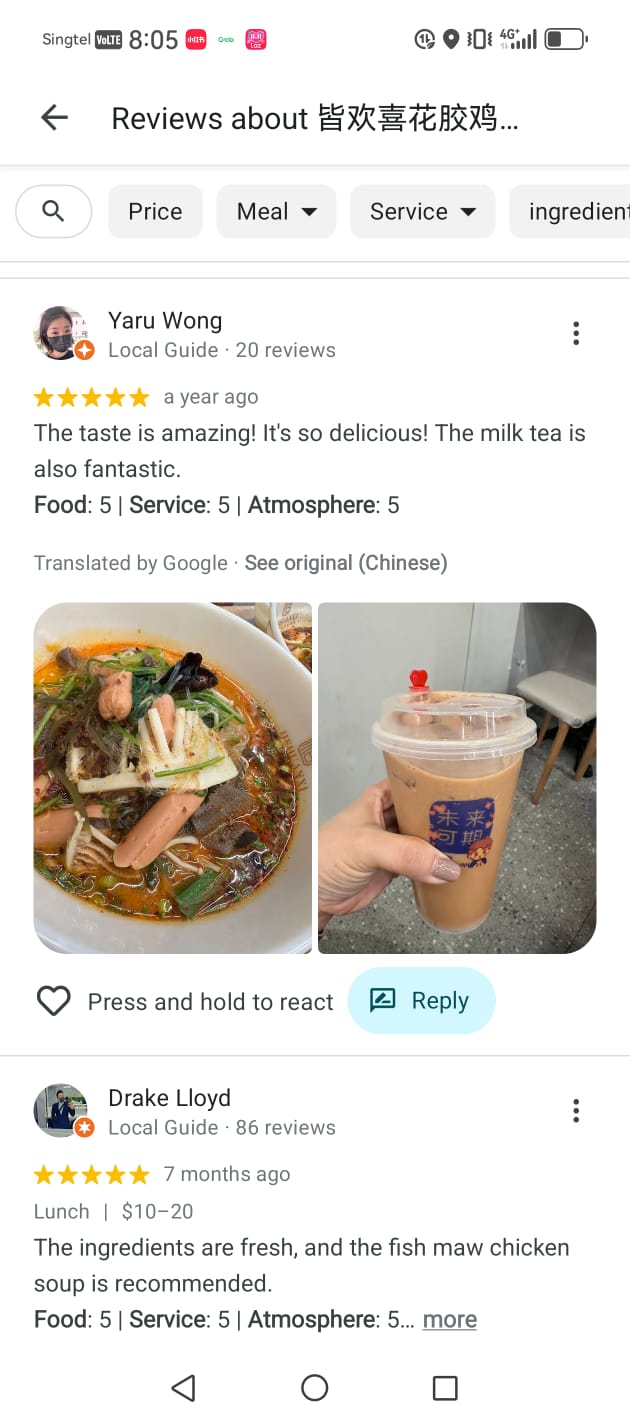630x1422 pixels.
Task: Open the search reviews chip
Action: (x=54, y=211)
